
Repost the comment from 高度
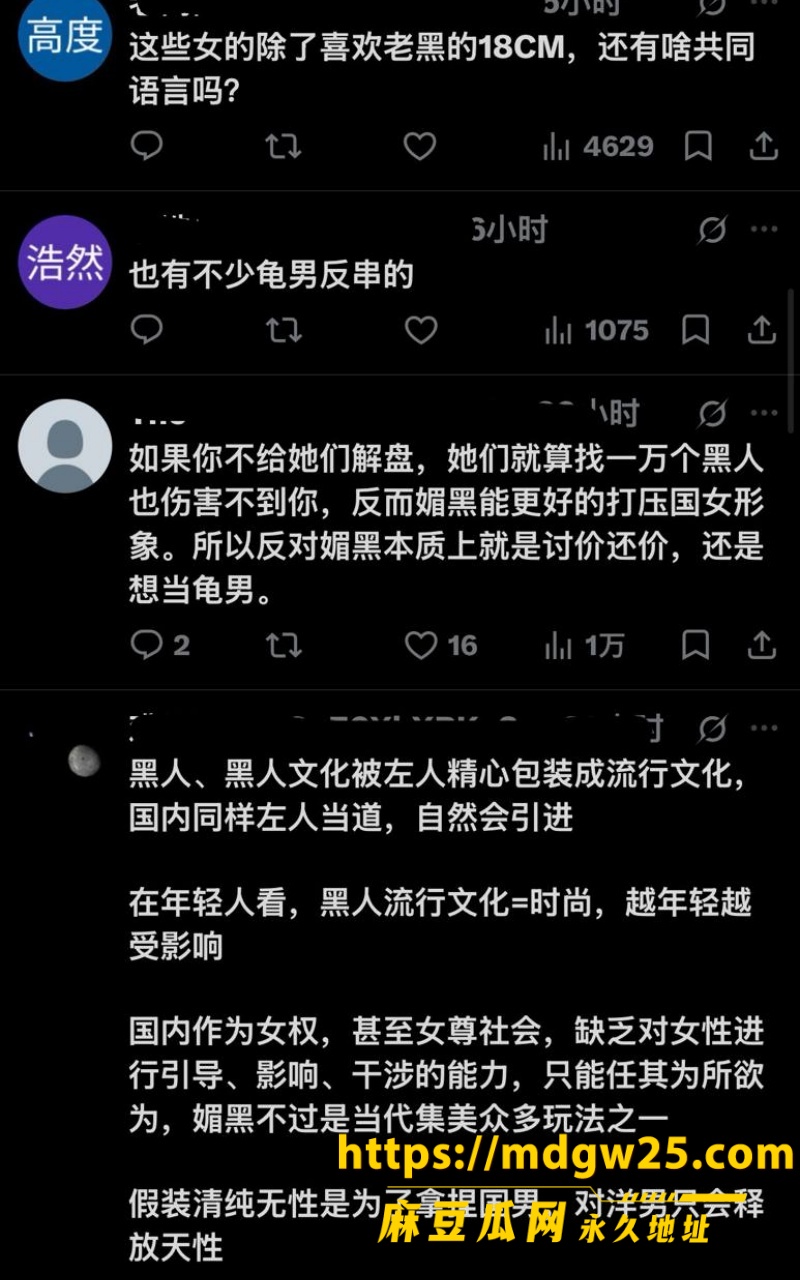pyautogui.click(x=283, y=147)
